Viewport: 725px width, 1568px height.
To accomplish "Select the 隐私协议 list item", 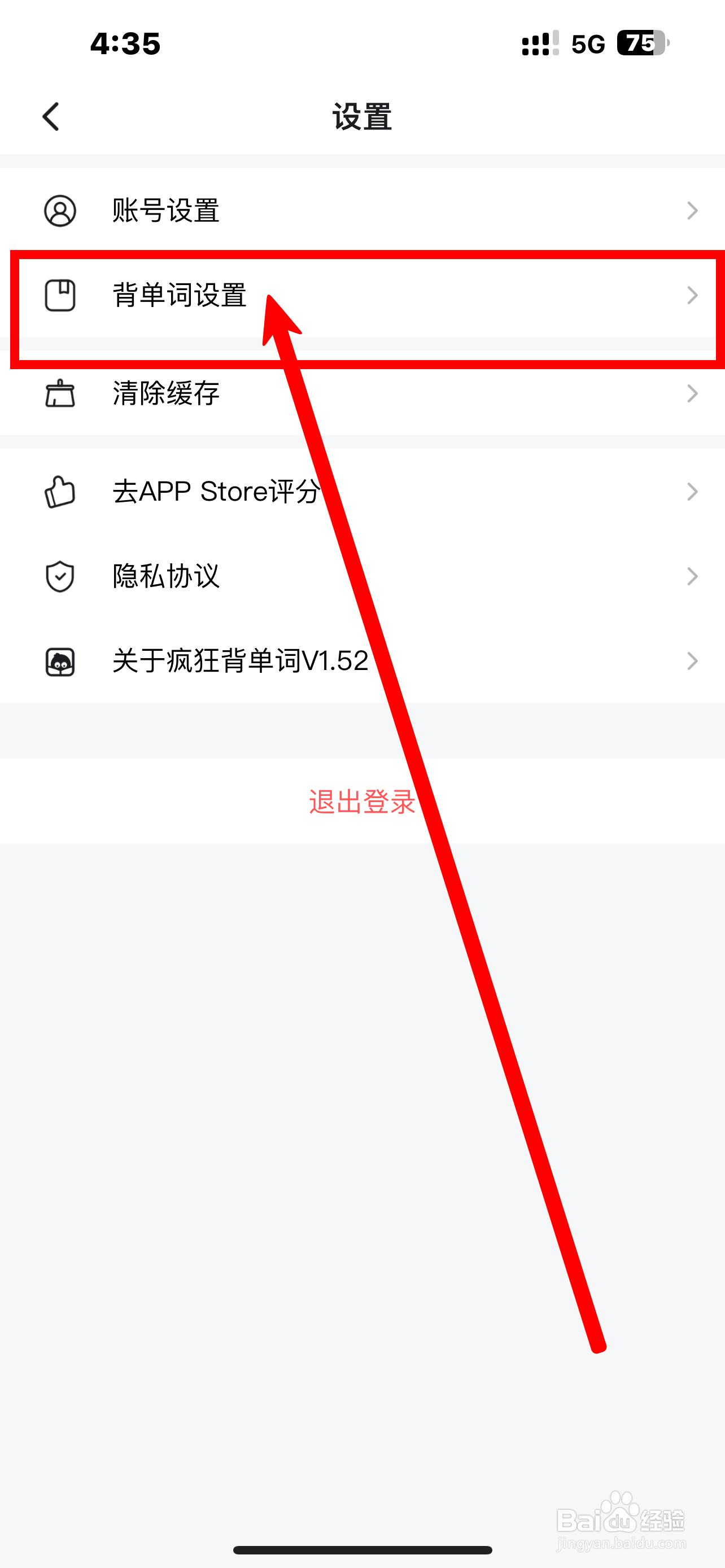I will coord(167,576).
